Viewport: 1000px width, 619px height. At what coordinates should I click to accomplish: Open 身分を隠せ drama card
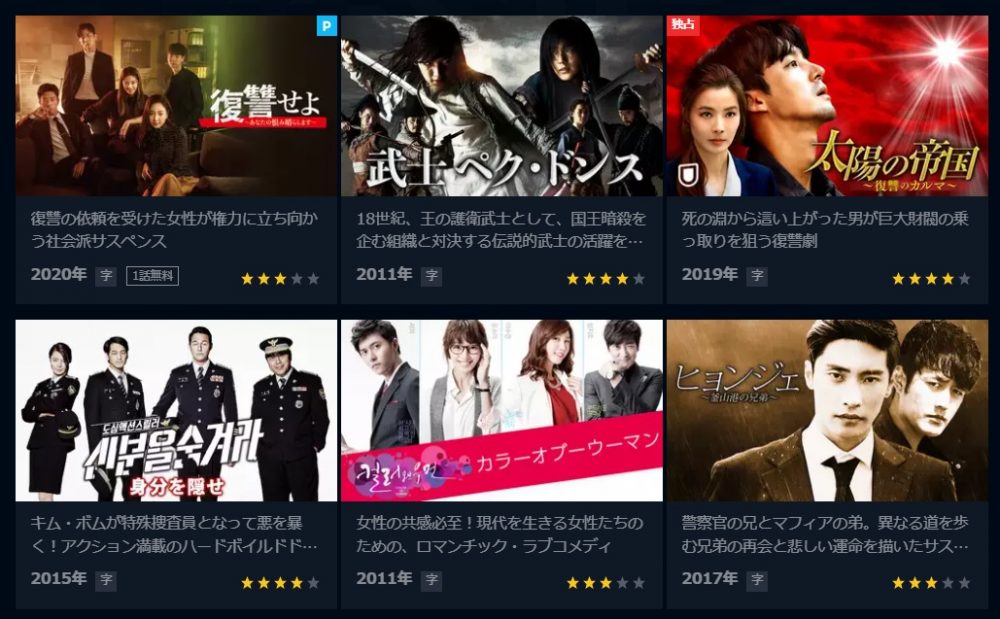[177, 410]
